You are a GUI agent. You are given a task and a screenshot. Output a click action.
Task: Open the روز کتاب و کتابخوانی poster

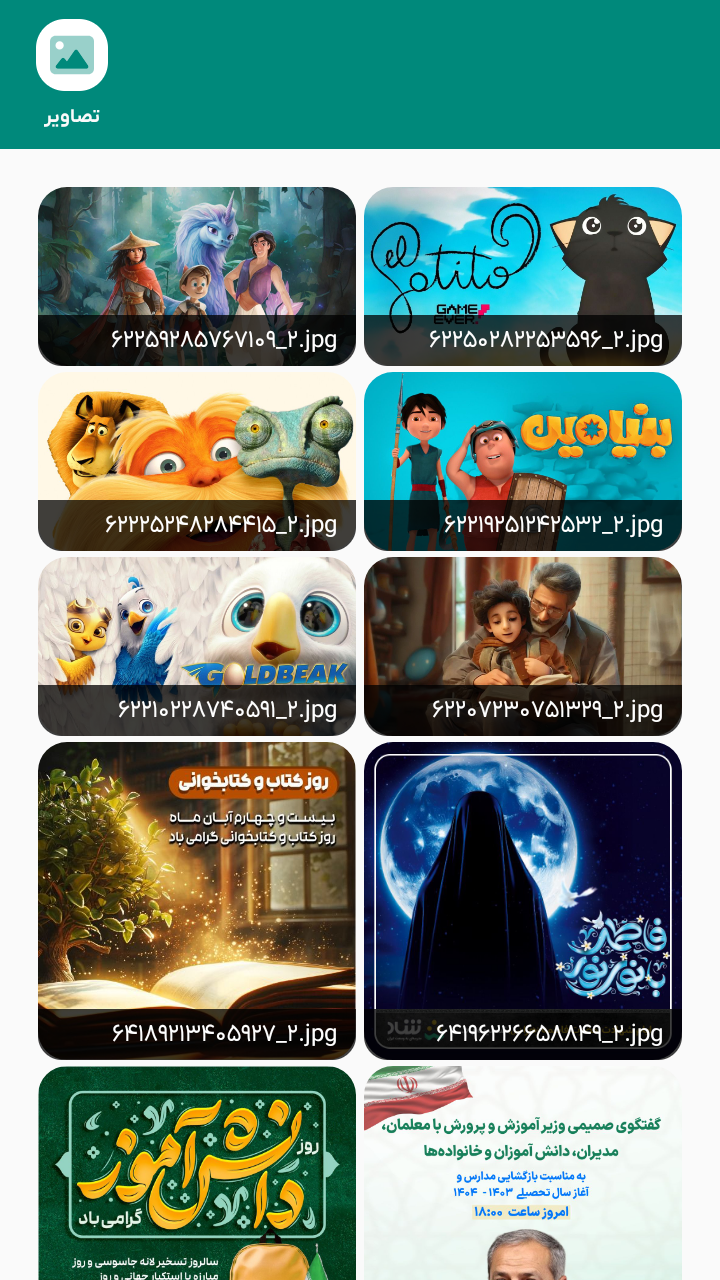click(197, 900)
